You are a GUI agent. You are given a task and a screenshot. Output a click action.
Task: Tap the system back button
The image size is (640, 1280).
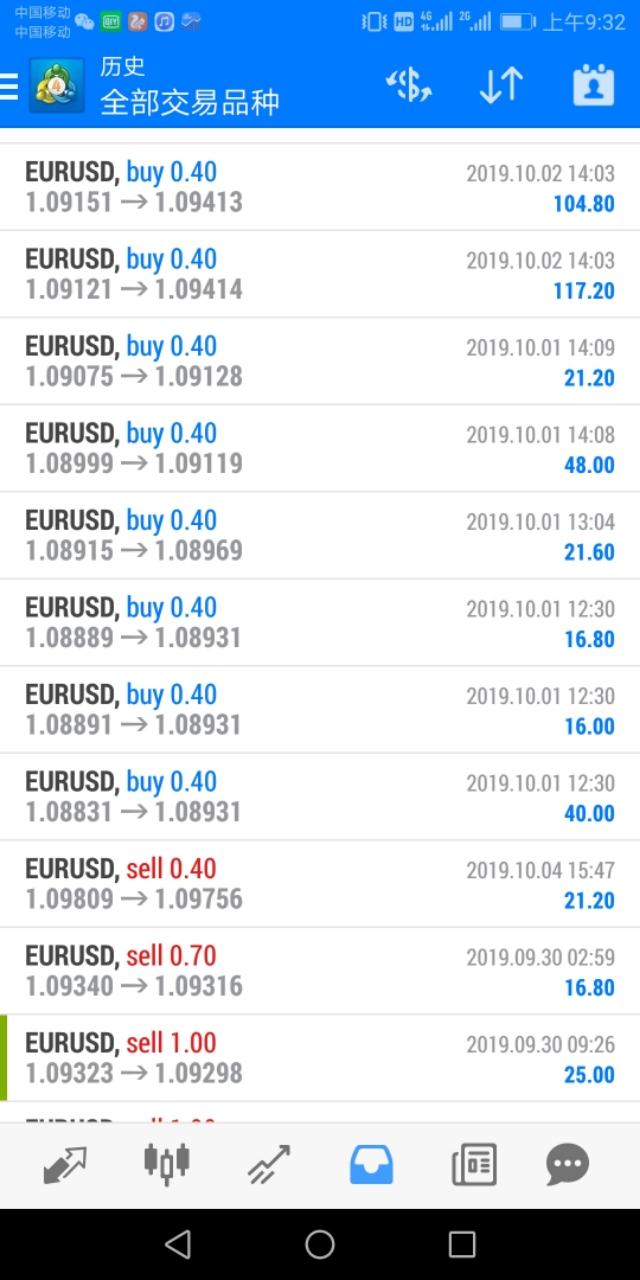[x=178, y=1244]
